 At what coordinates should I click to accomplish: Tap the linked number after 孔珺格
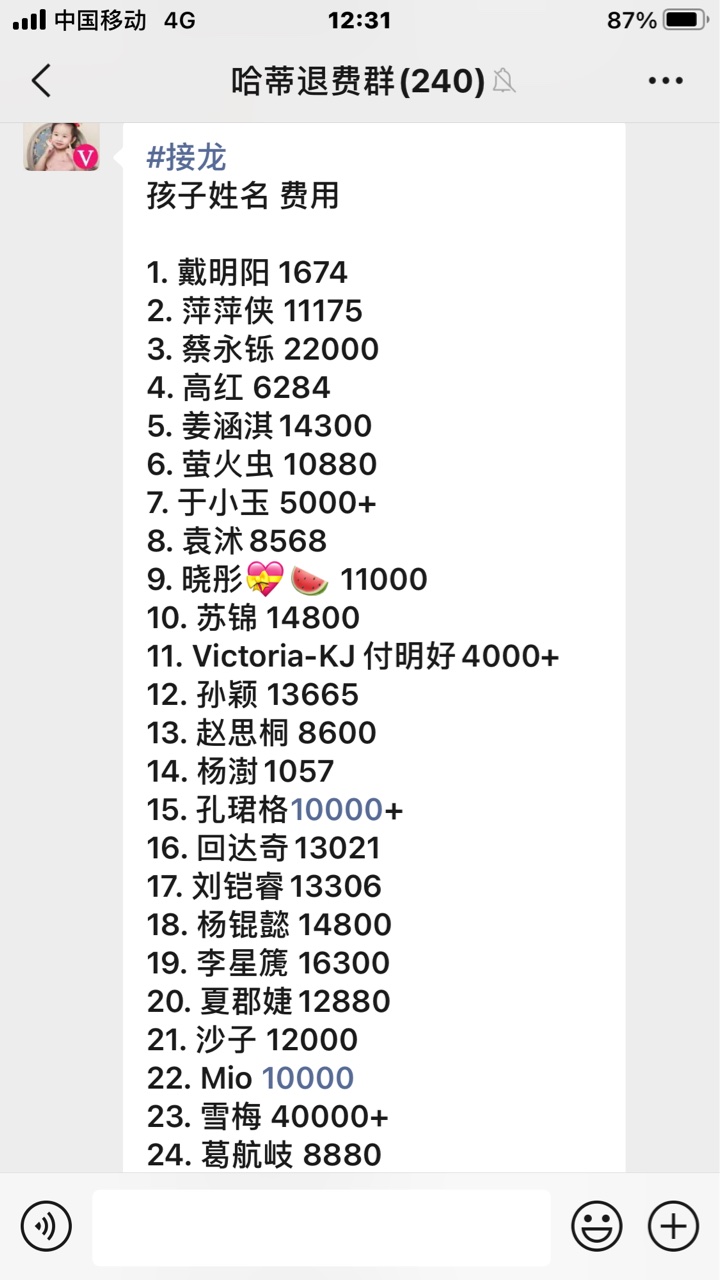337,810
